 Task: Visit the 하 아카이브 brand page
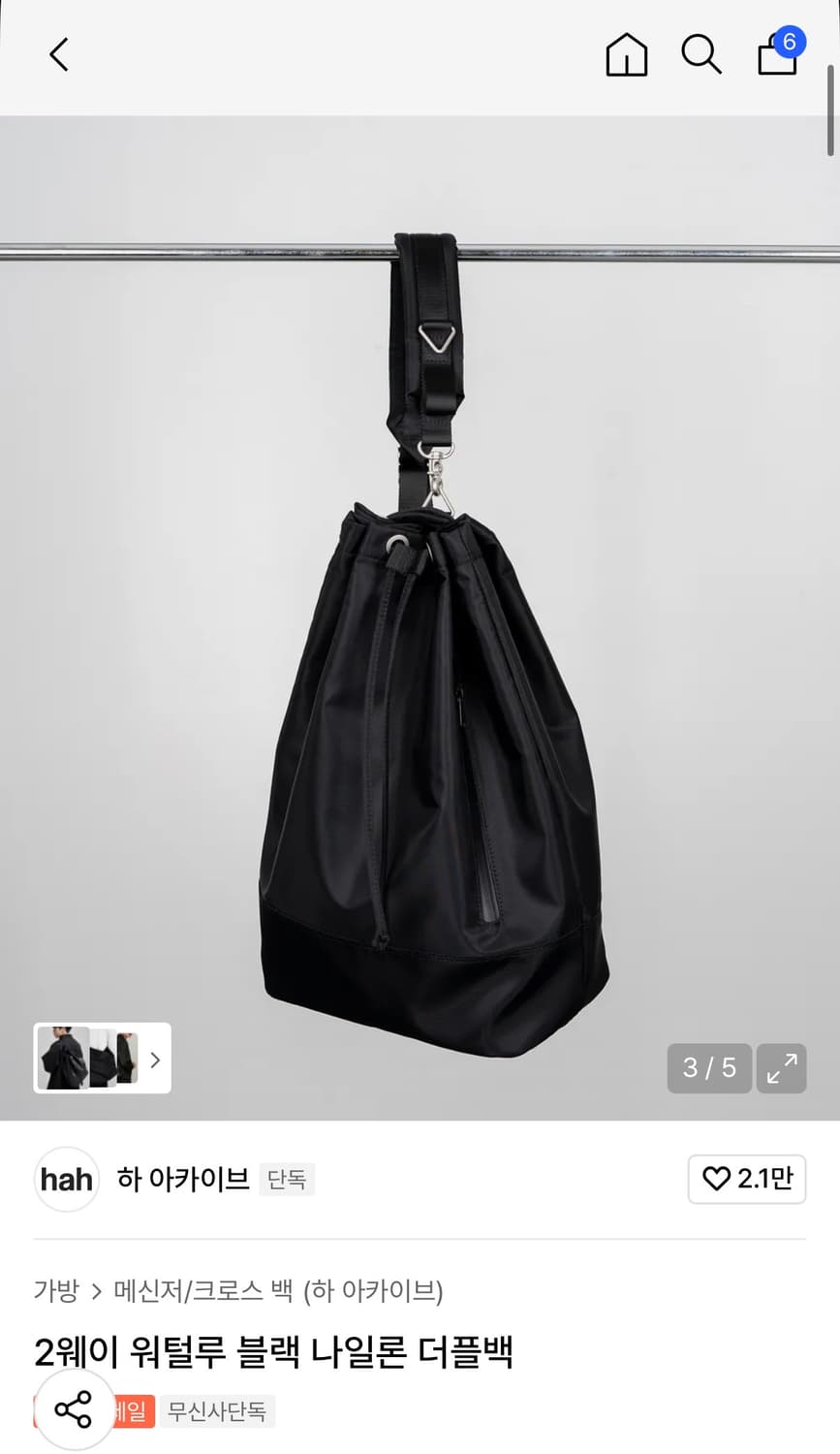[x=186, y=1180]
